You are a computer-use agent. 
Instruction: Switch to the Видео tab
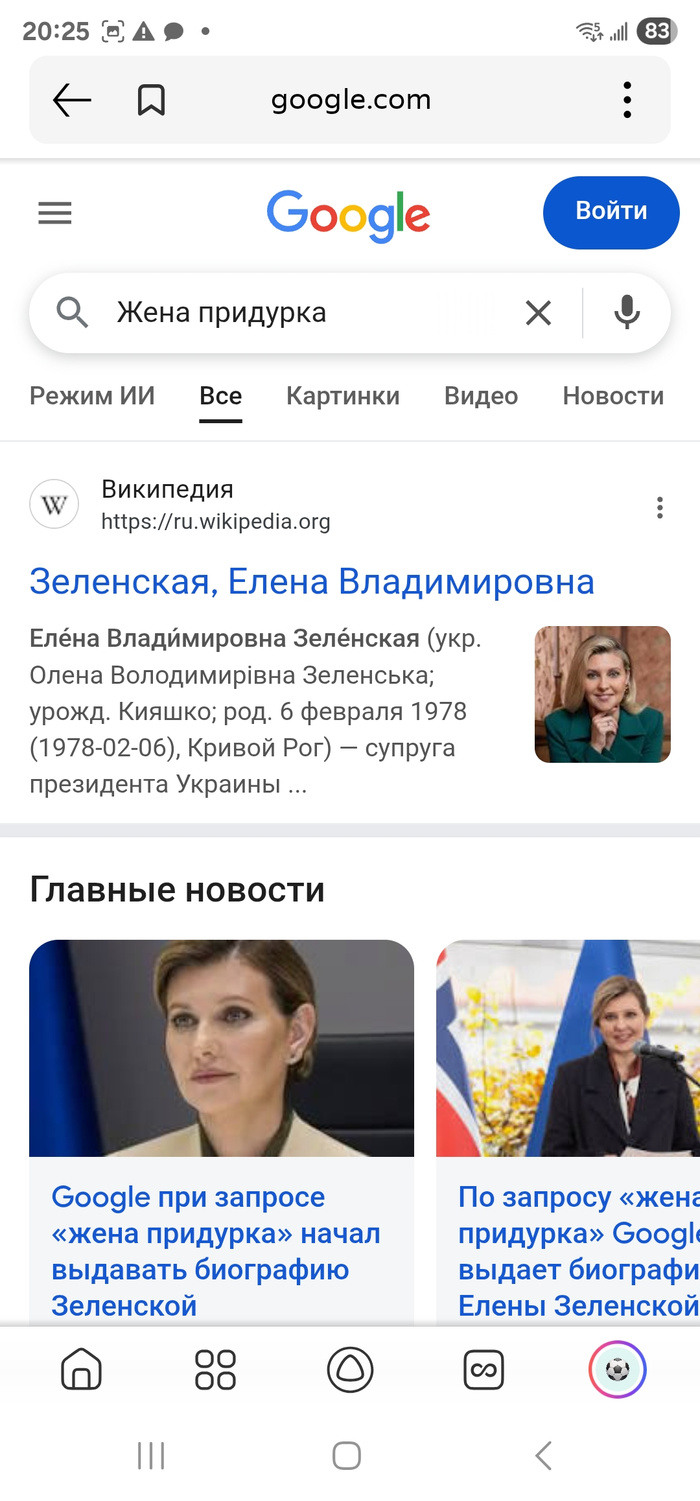[481, 396]
